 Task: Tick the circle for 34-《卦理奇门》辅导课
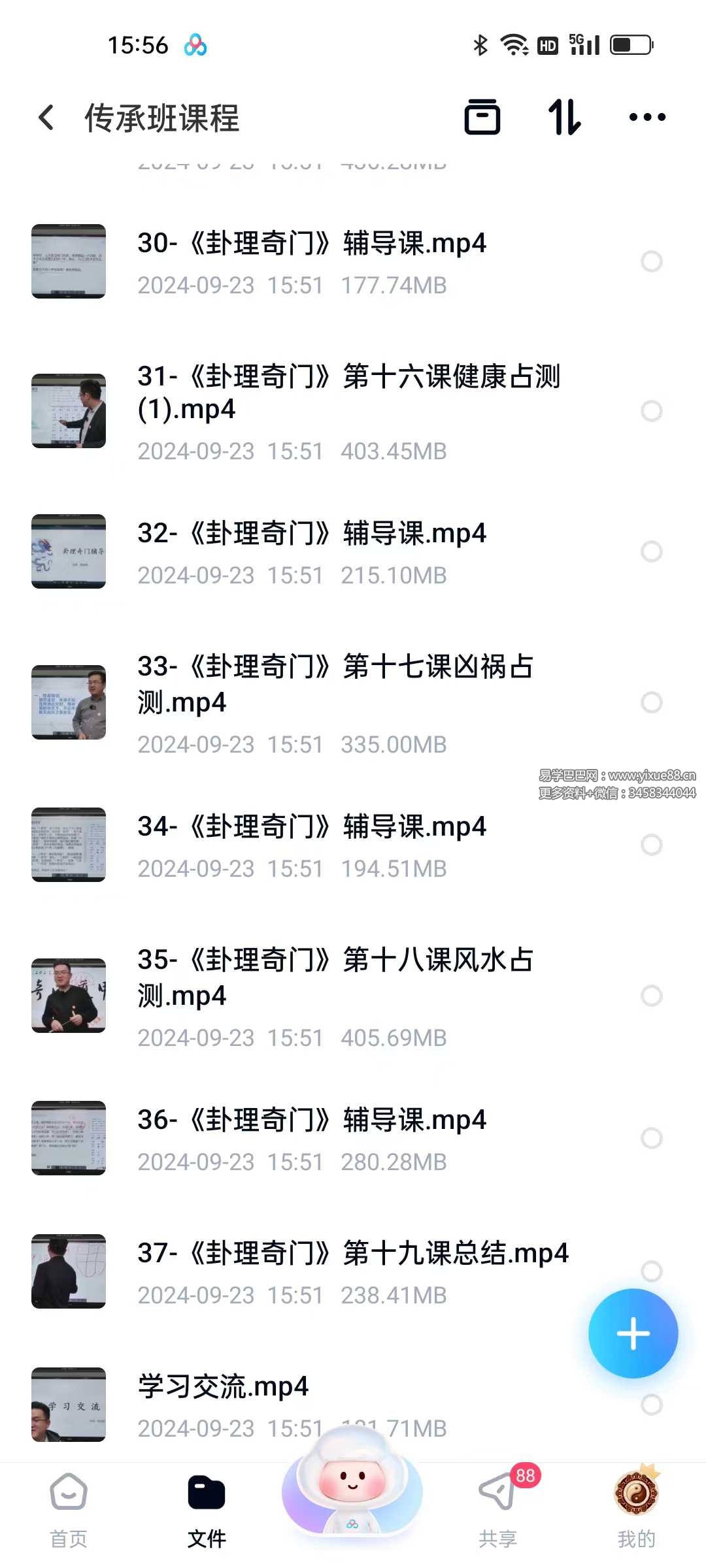tap(651, 845)
